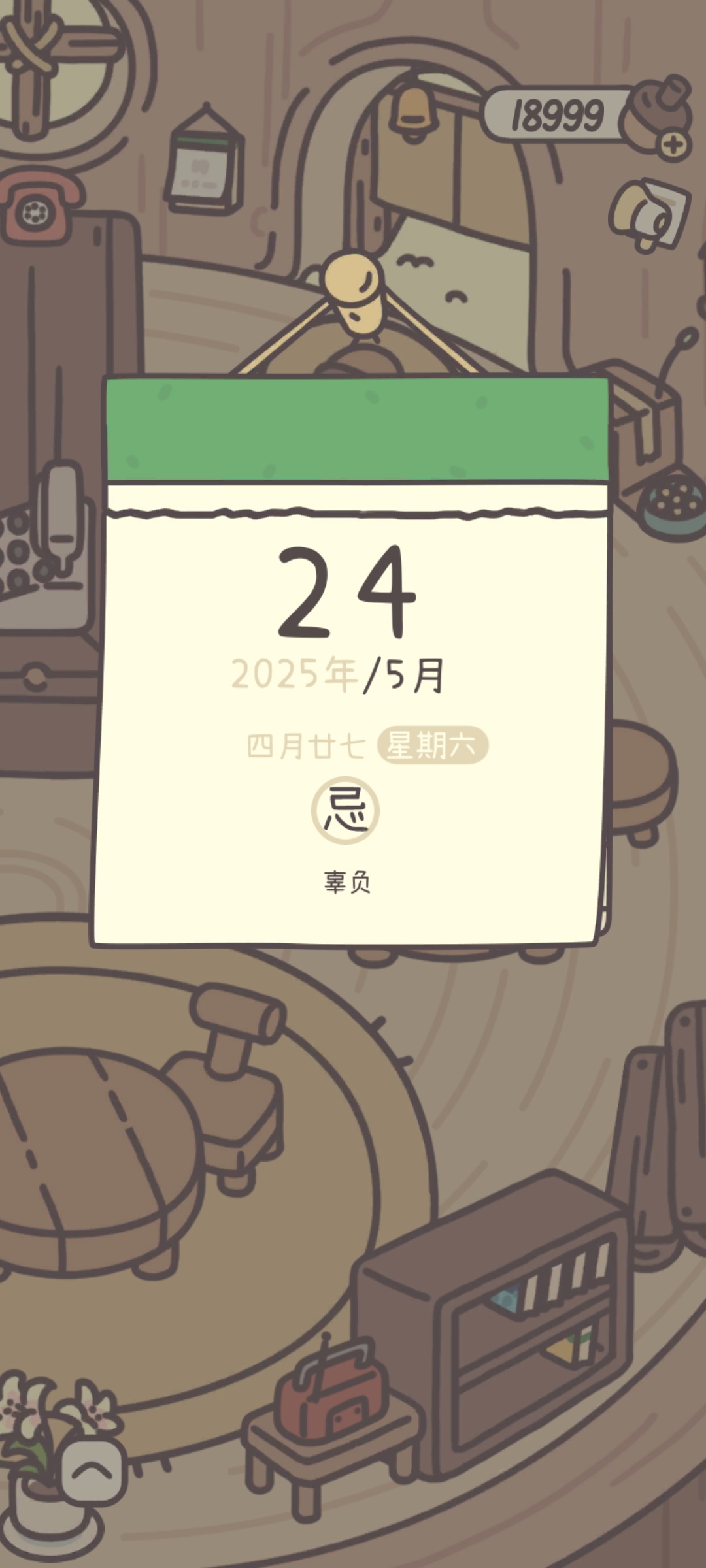
Task: Expand the bottom menu with up arrow
Action: coord(93,1472)
